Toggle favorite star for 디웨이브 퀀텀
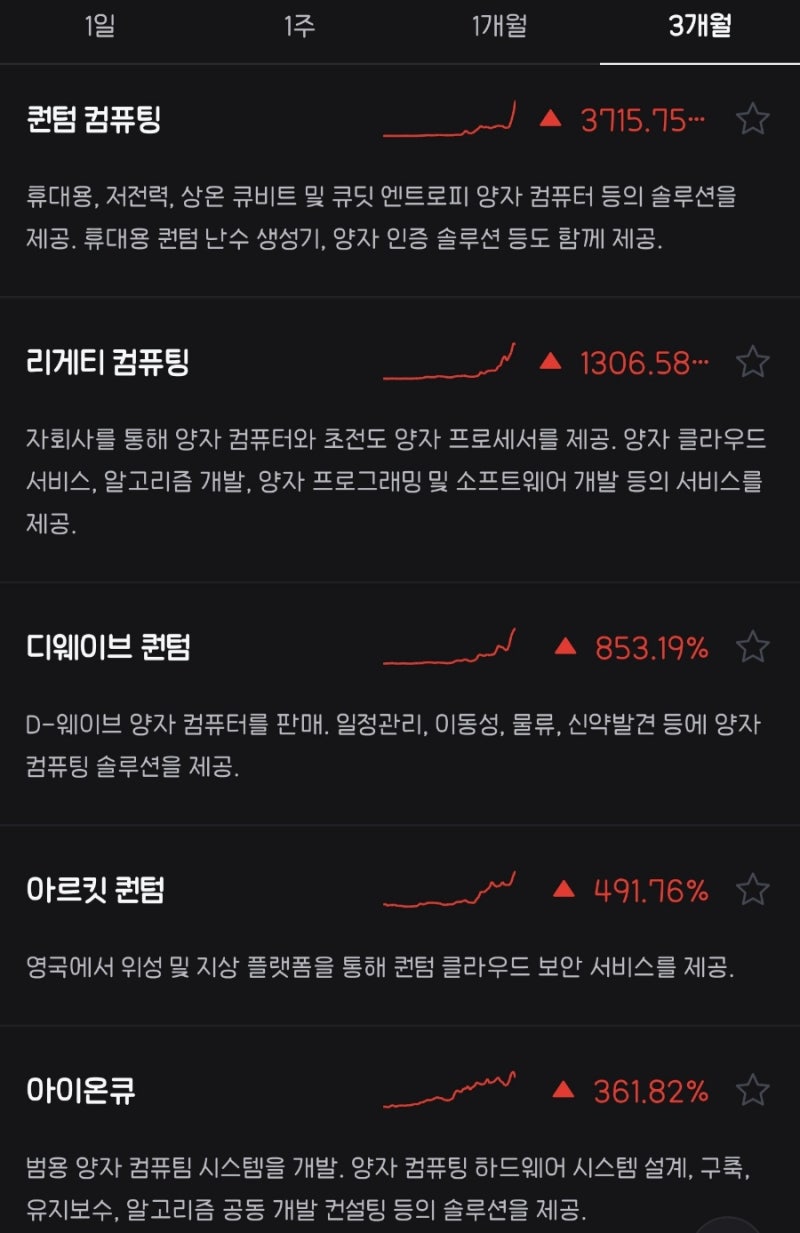The image size is (800, 1233). [752, 646]
